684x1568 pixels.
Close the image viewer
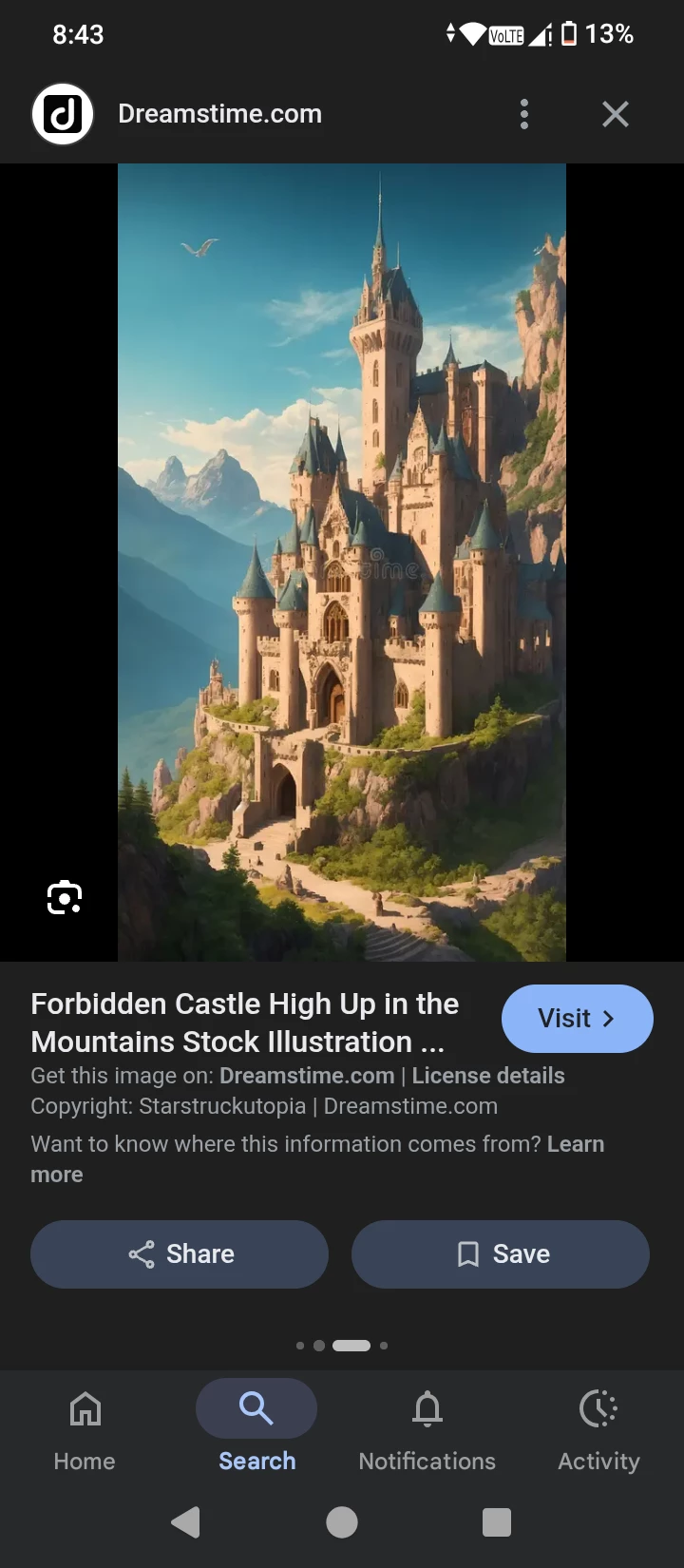click(x=616, y=114)
